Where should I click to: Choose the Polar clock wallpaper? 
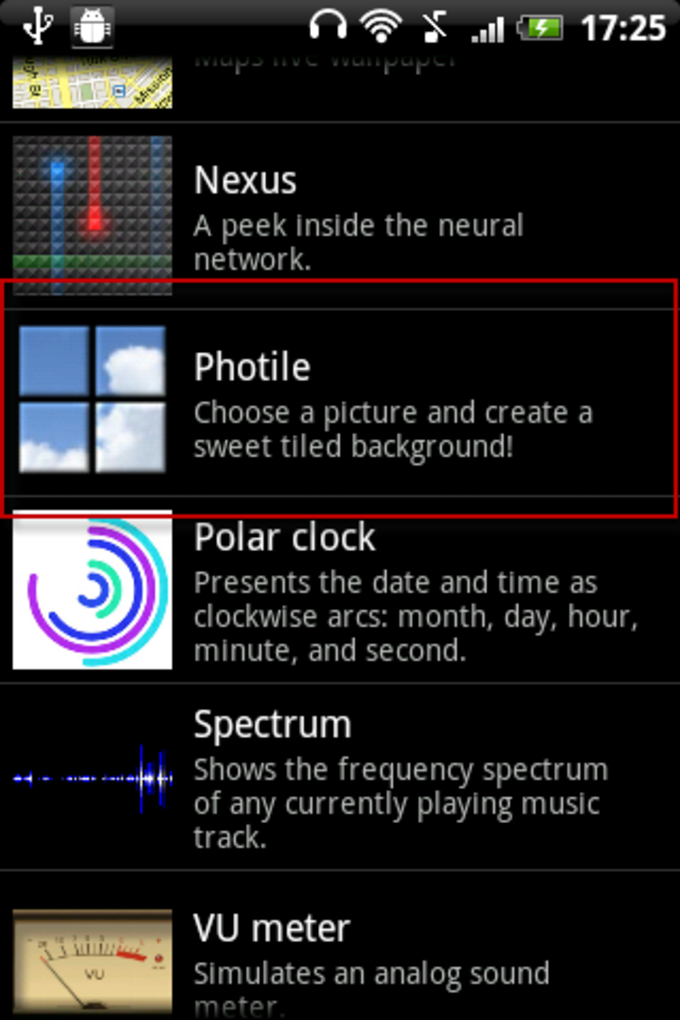coord(340,592)
